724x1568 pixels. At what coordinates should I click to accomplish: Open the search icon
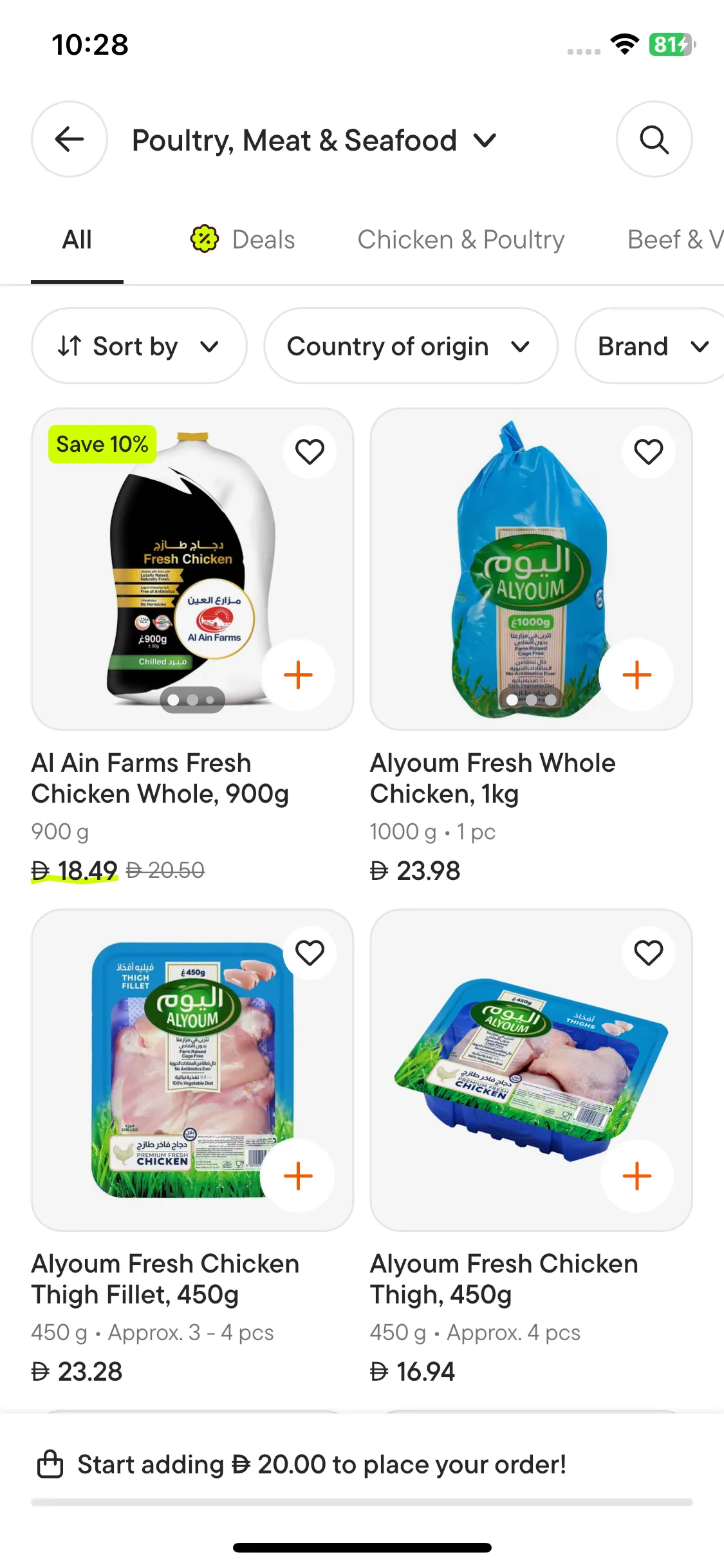coord(654,139)
